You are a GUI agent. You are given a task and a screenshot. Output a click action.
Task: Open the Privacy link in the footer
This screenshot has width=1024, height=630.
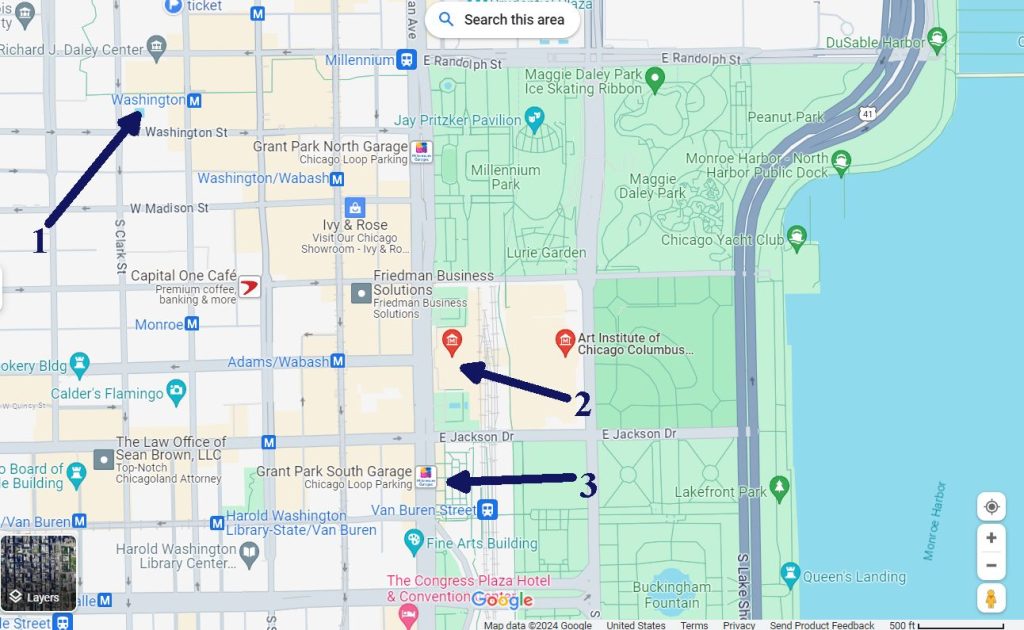click(739, 625)
